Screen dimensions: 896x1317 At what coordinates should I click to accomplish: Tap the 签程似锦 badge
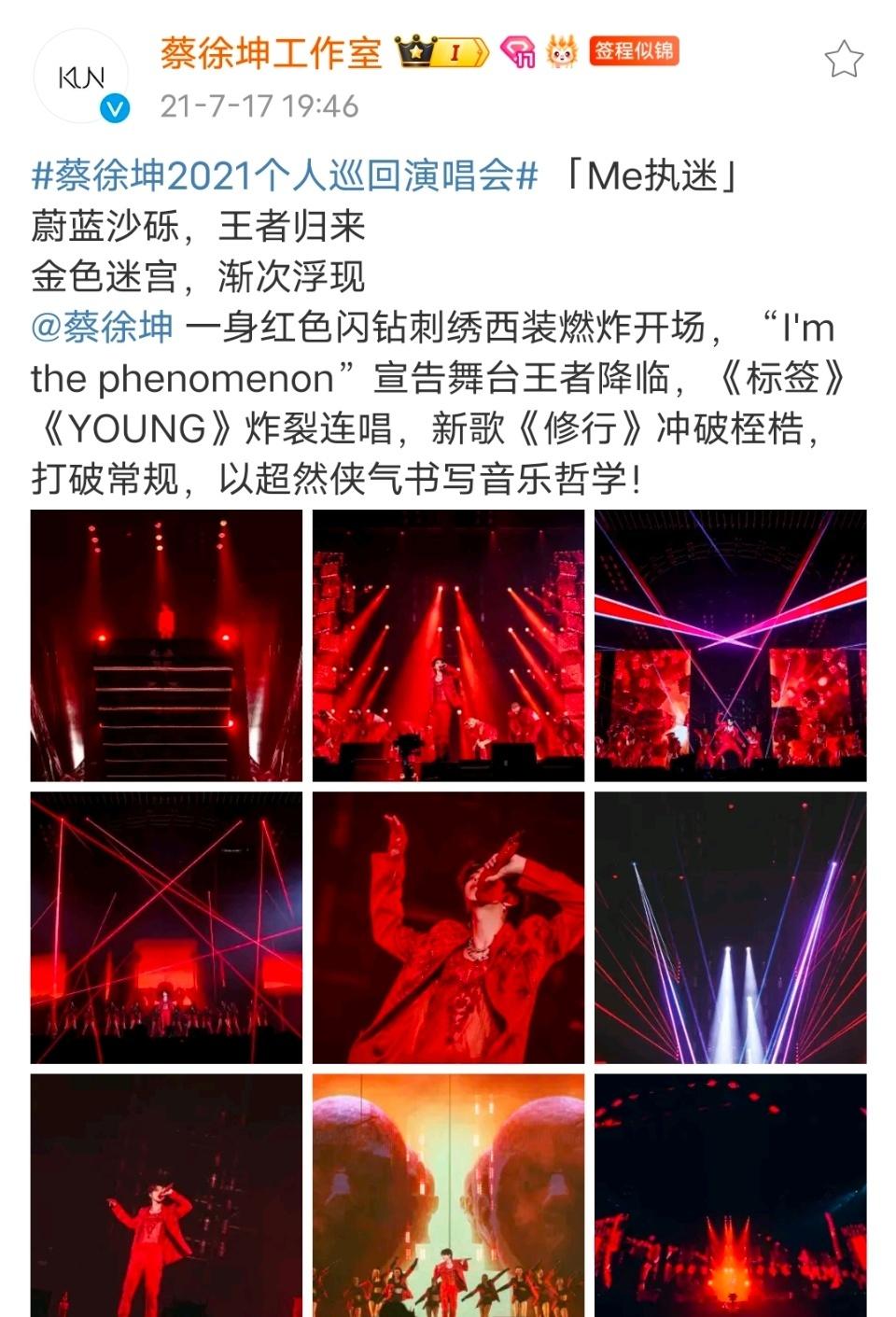(x=634, y=50)
